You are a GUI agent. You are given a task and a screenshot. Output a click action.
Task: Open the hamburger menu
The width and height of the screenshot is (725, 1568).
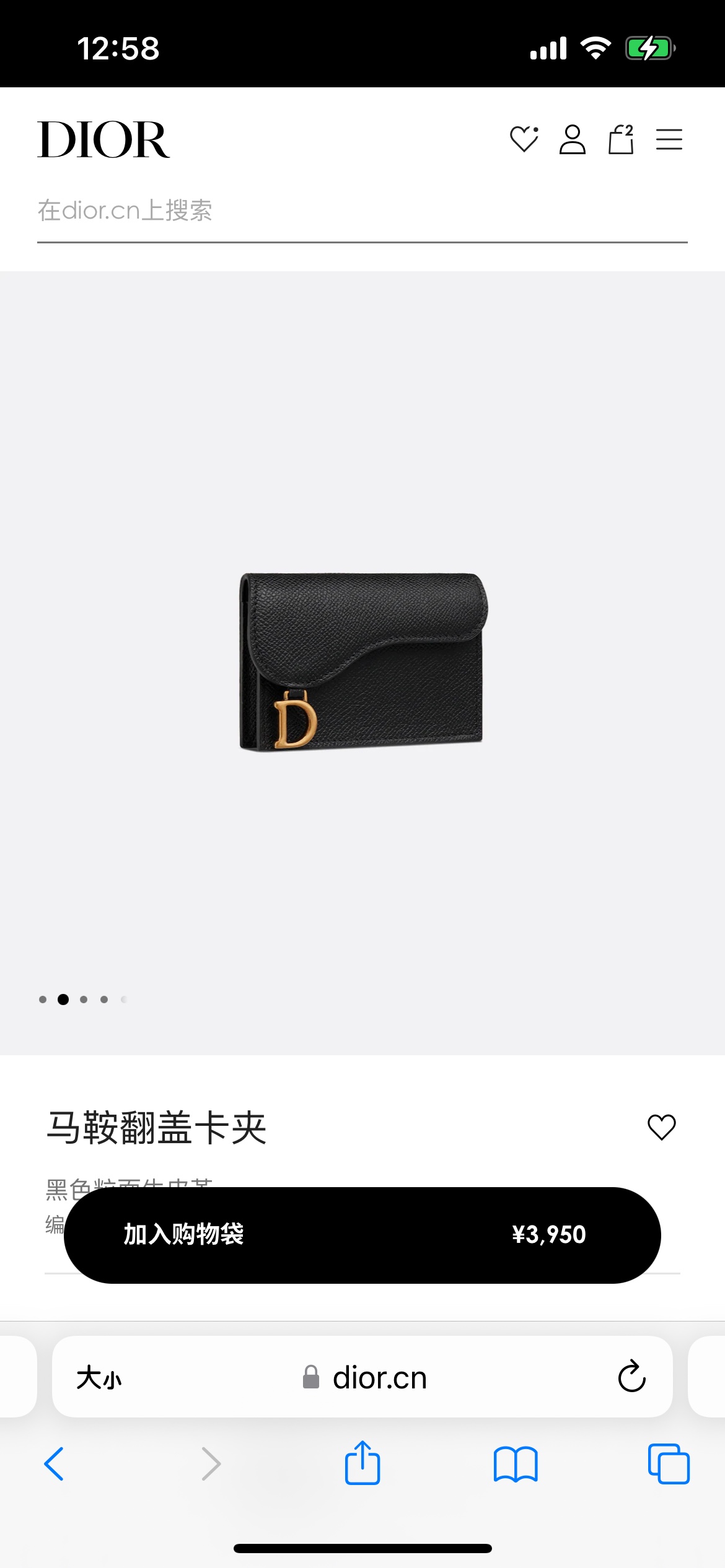coord(669,139)
